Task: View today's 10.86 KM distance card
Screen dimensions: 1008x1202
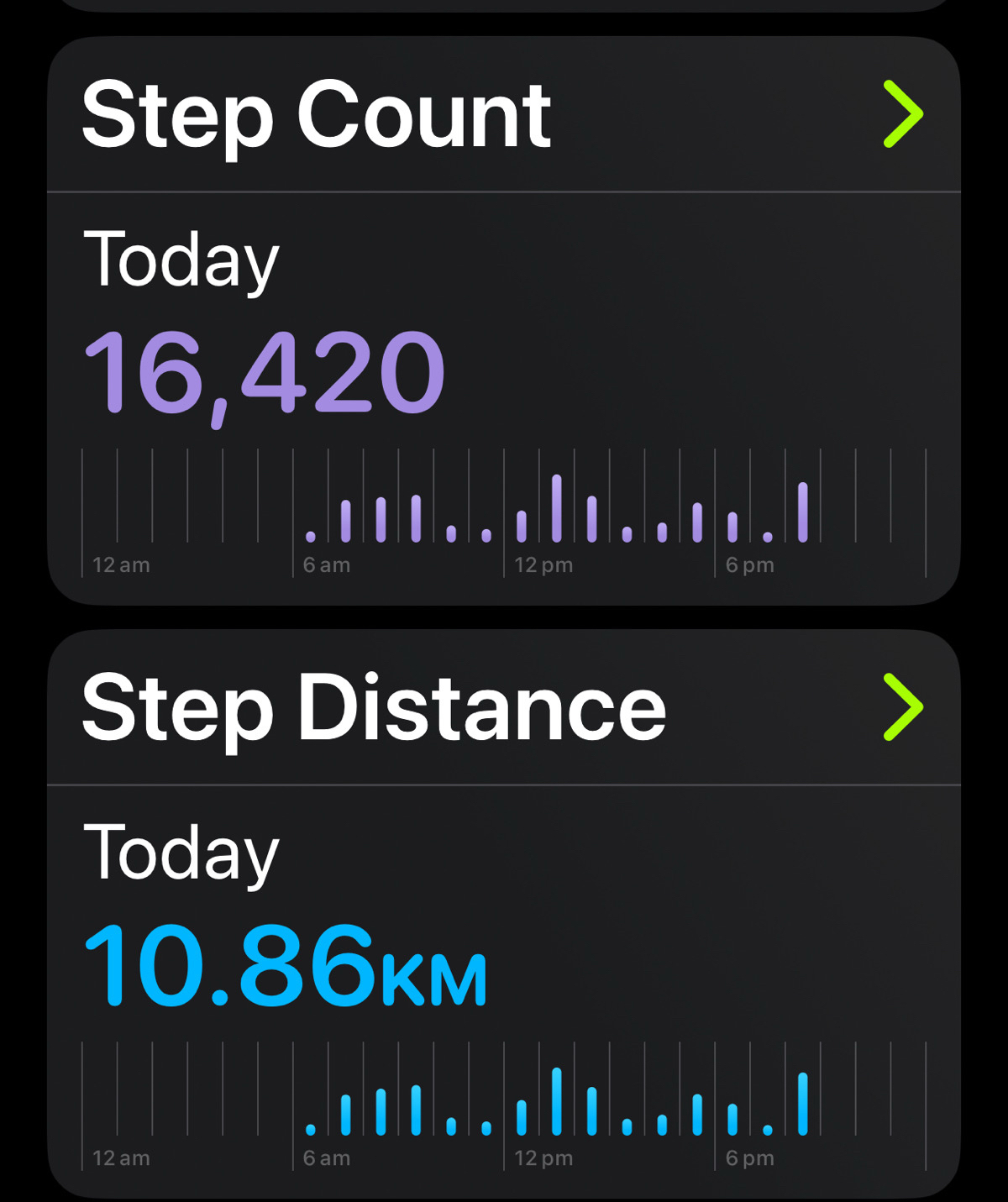Action: [286, 964]
